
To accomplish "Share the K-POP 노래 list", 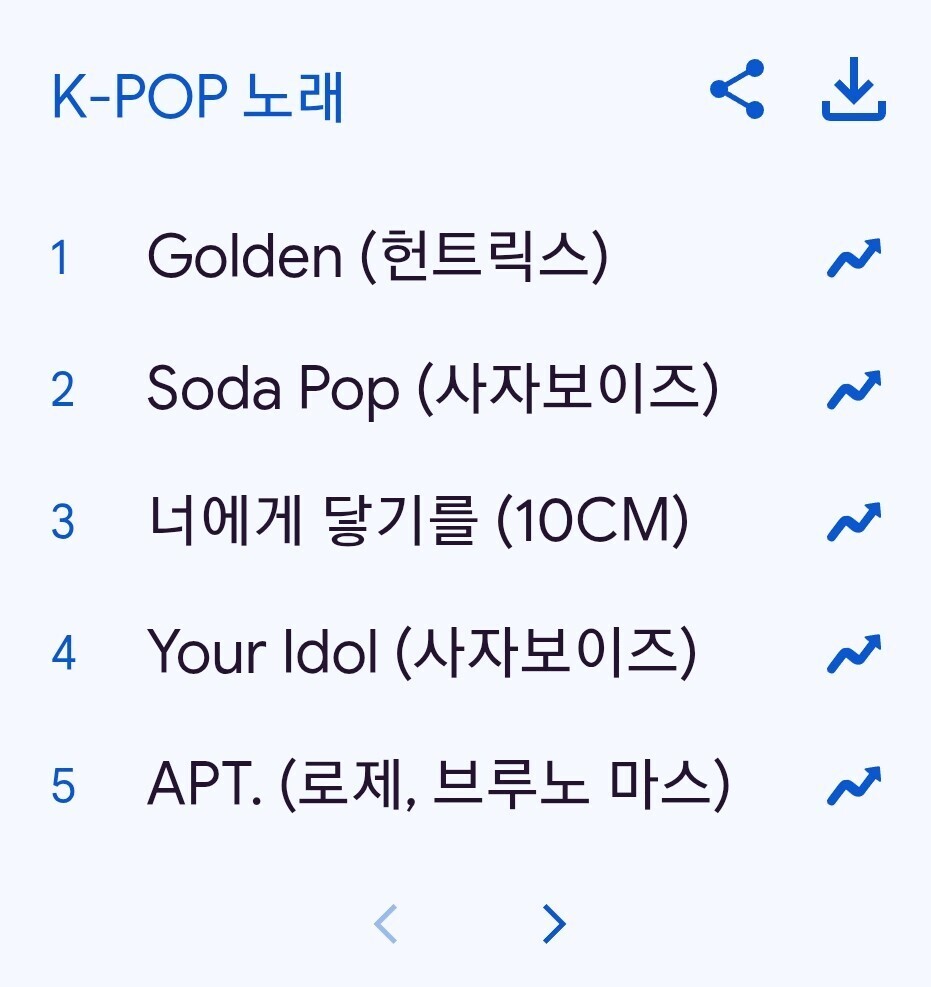I will pos(737,89).
